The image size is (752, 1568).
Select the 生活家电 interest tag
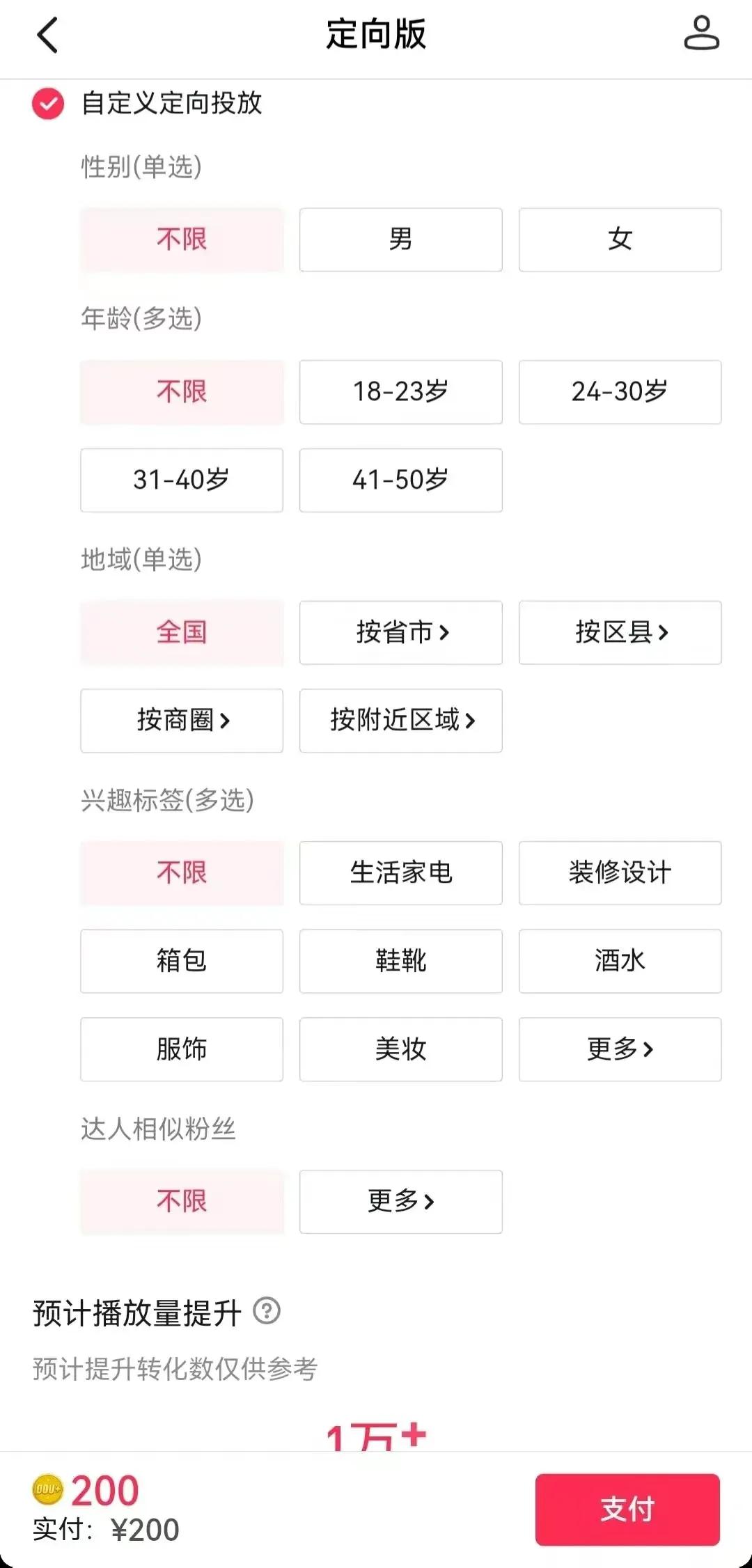coord(400,873)
